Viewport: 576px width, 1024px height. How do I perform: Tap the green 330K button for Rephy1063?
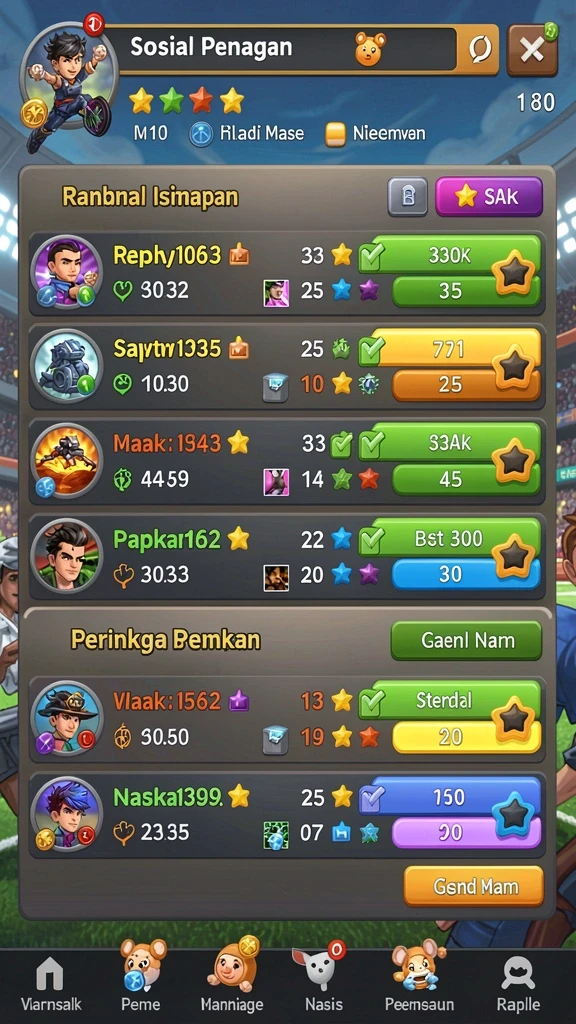pyautogui.click(x=451, y=255)
